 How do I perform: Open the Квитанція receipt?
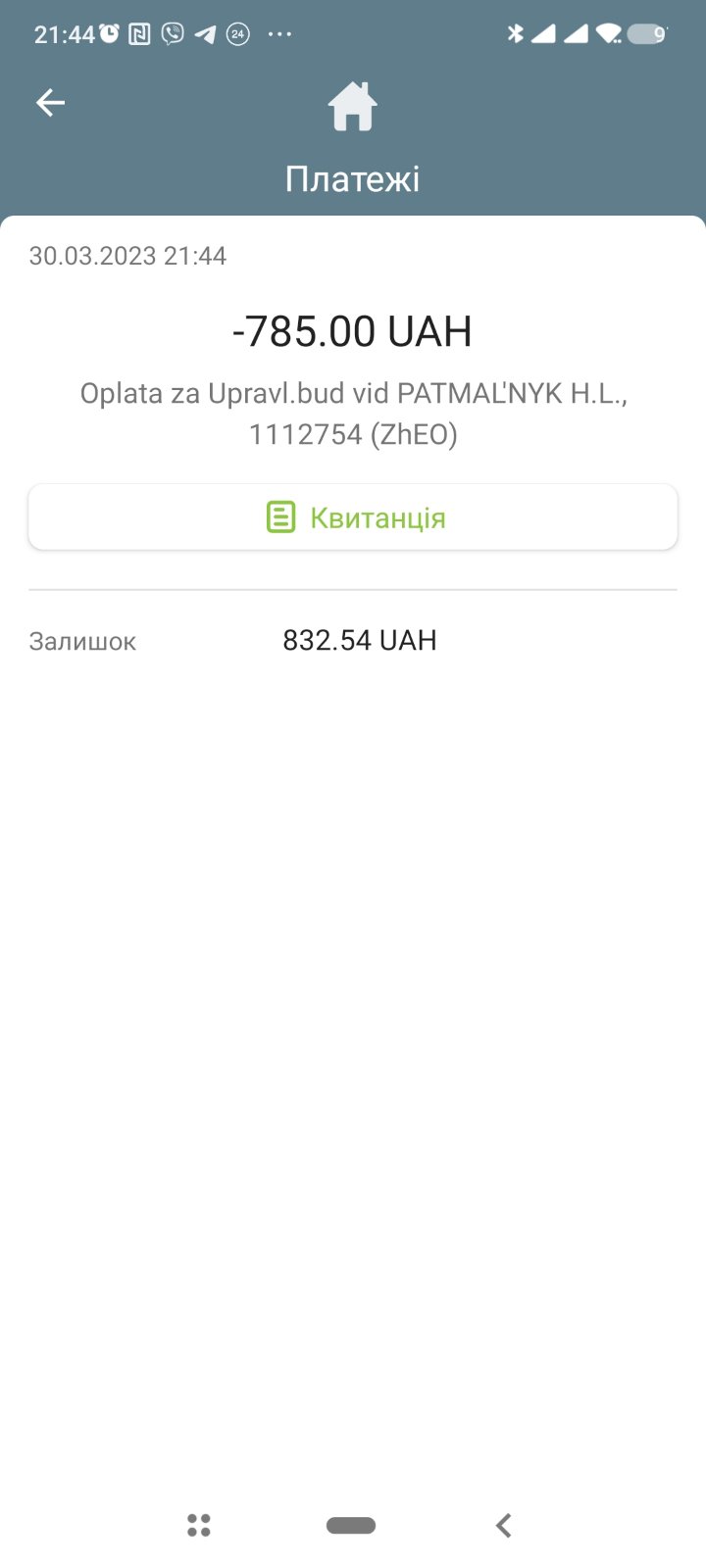(x=353, y=517)
